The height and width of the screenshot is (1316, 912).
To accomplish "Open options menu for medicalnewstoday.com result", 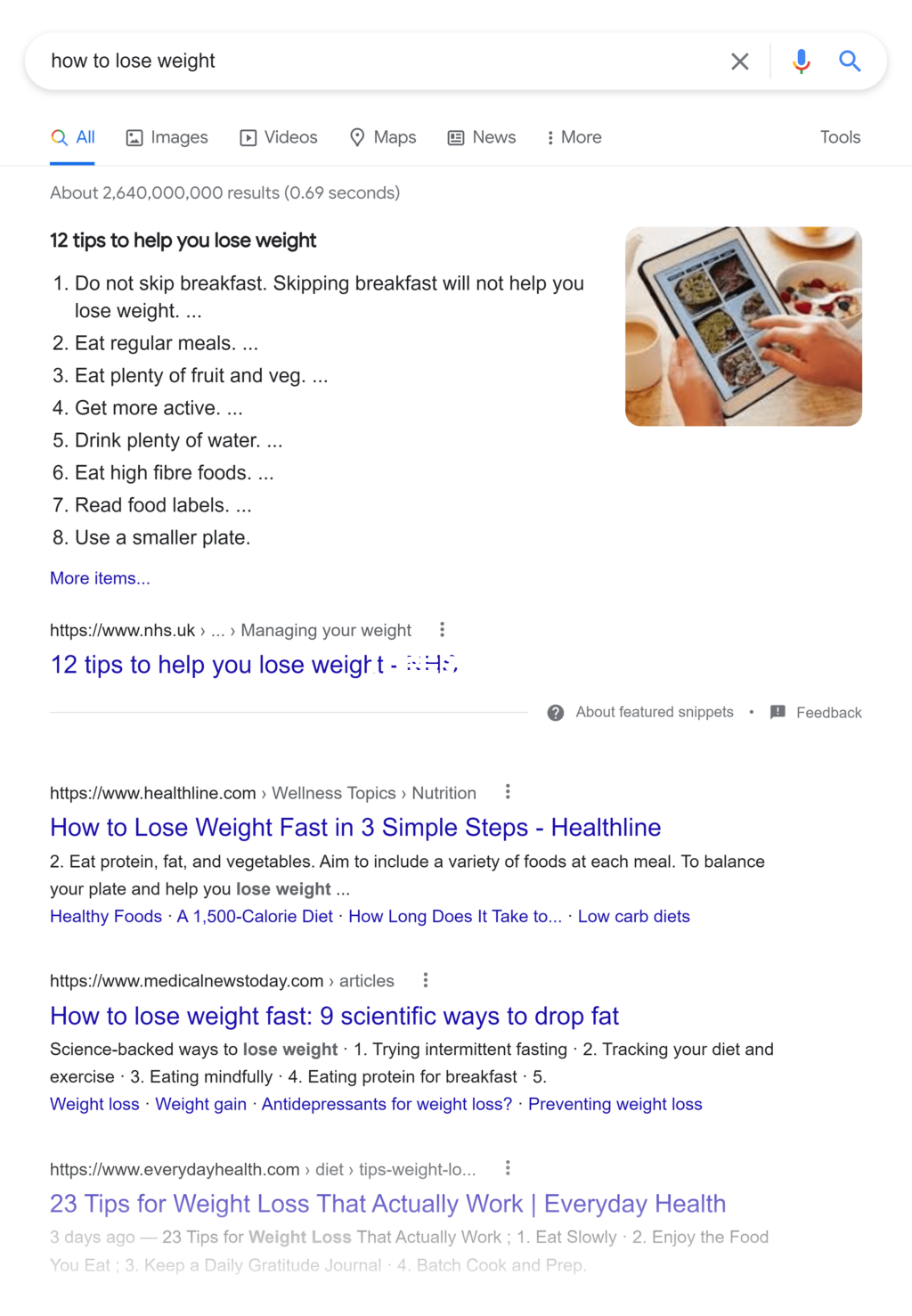I will 426,980.
